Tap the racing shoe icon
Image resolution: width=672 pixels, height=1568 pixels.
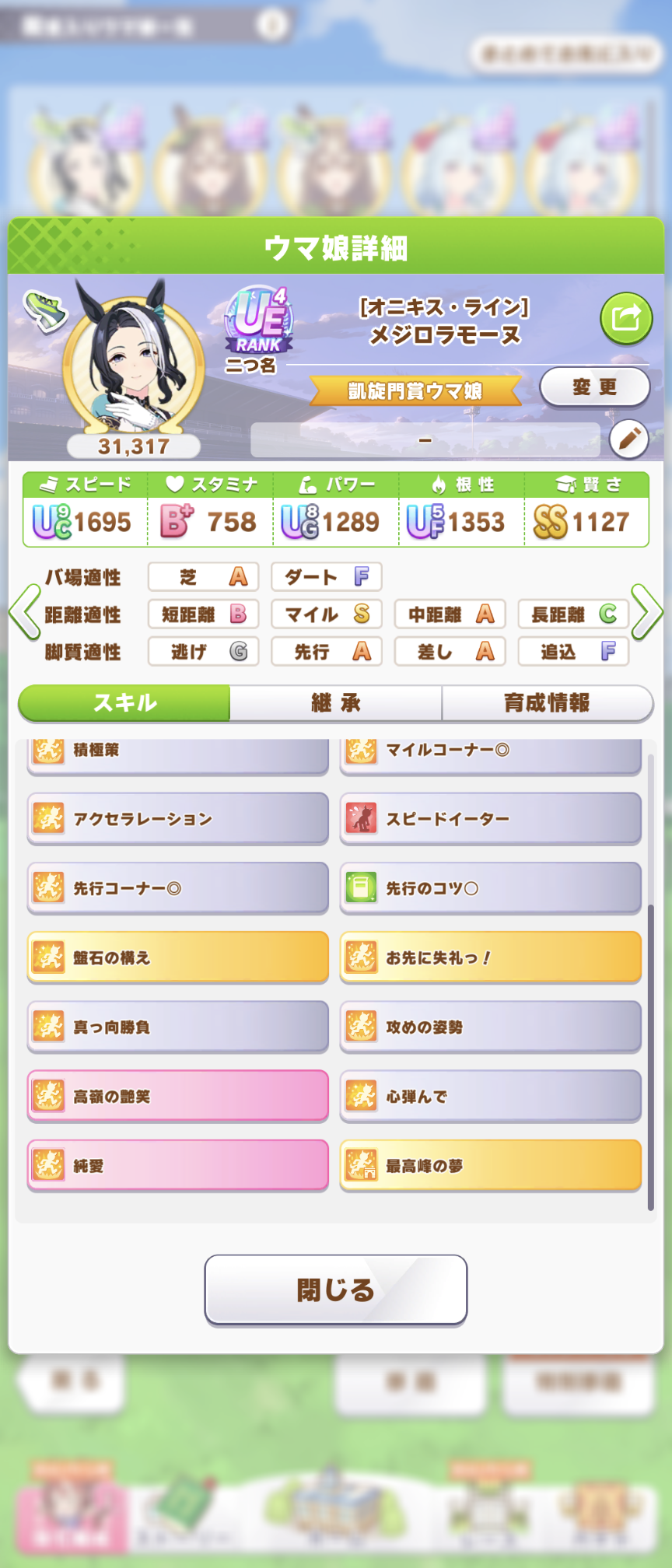(x=46, y=311)
